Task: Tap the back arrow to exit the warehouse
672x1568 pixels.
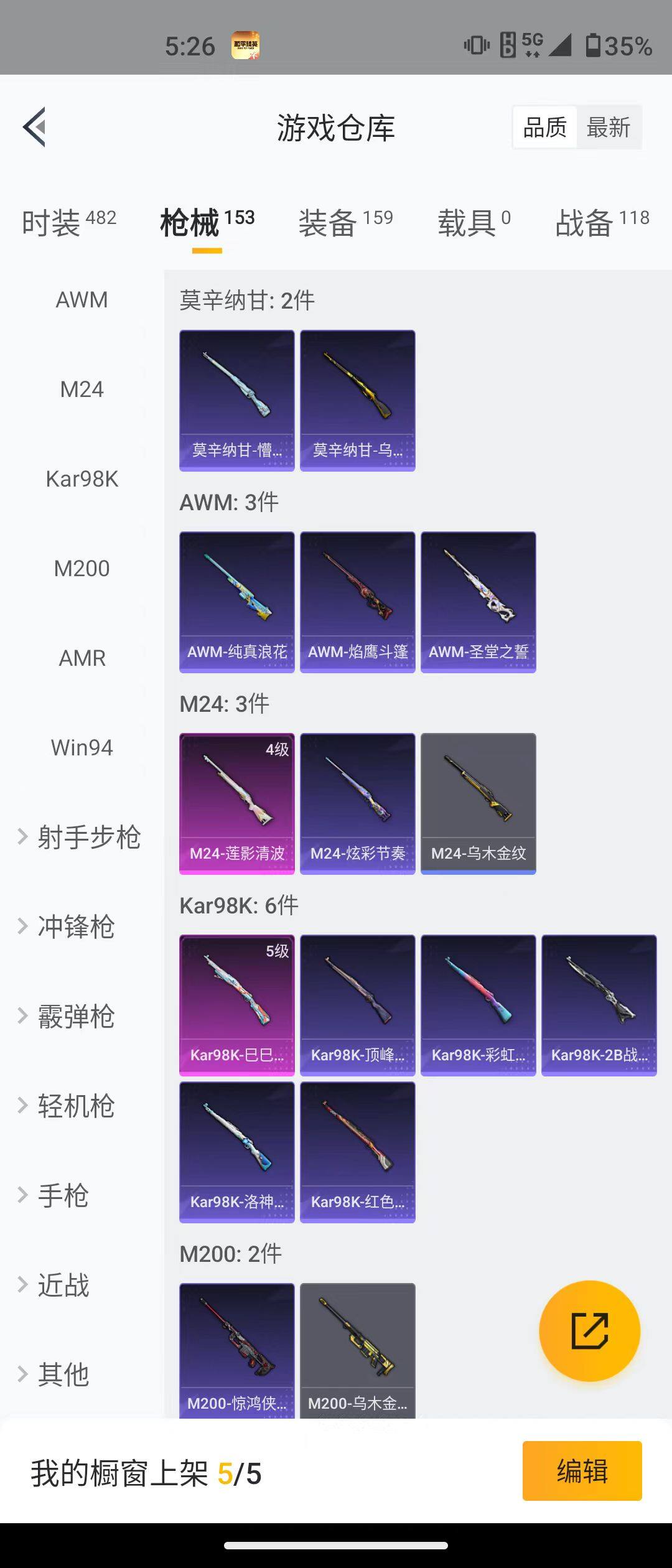Action: pyautogui.click(x=34, y=127)
